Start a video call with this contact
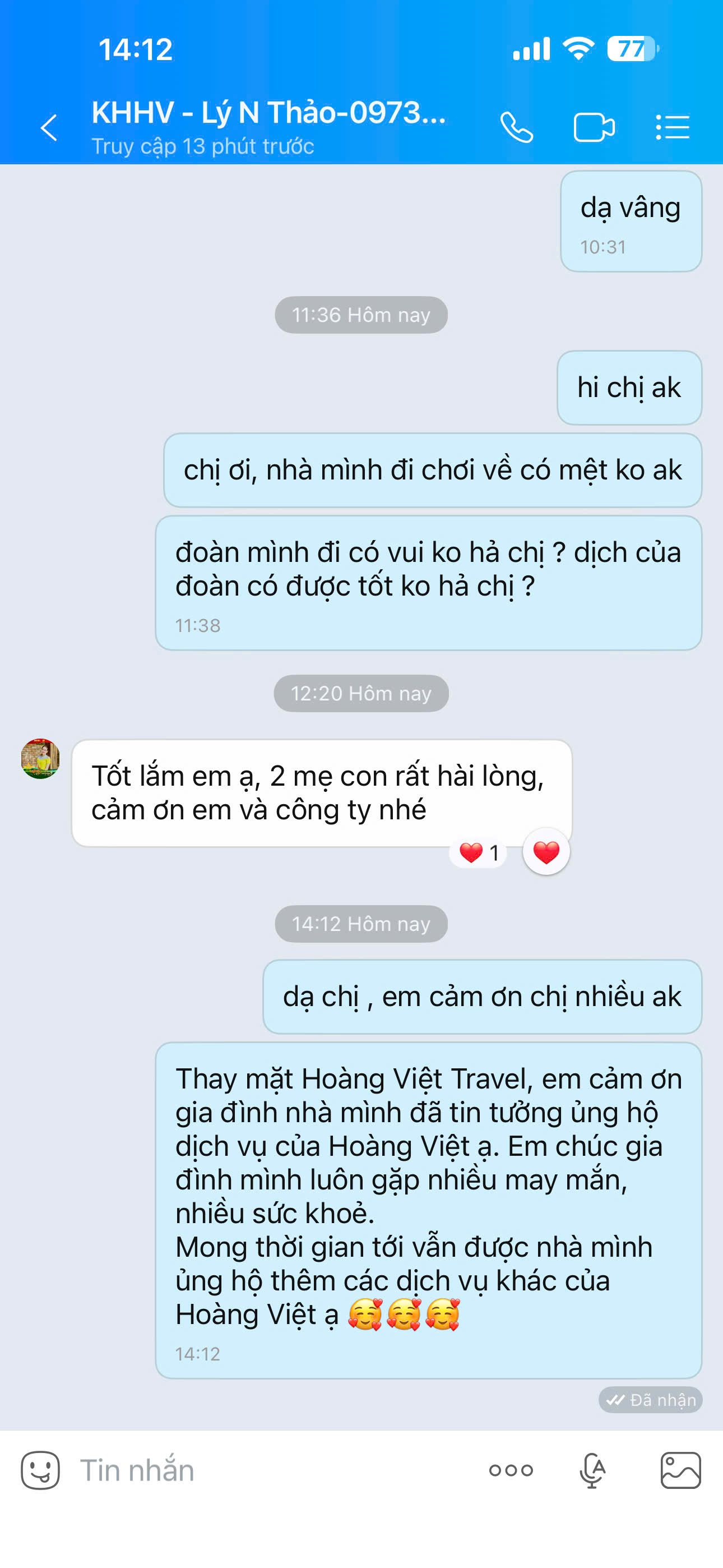 [594, 128]
